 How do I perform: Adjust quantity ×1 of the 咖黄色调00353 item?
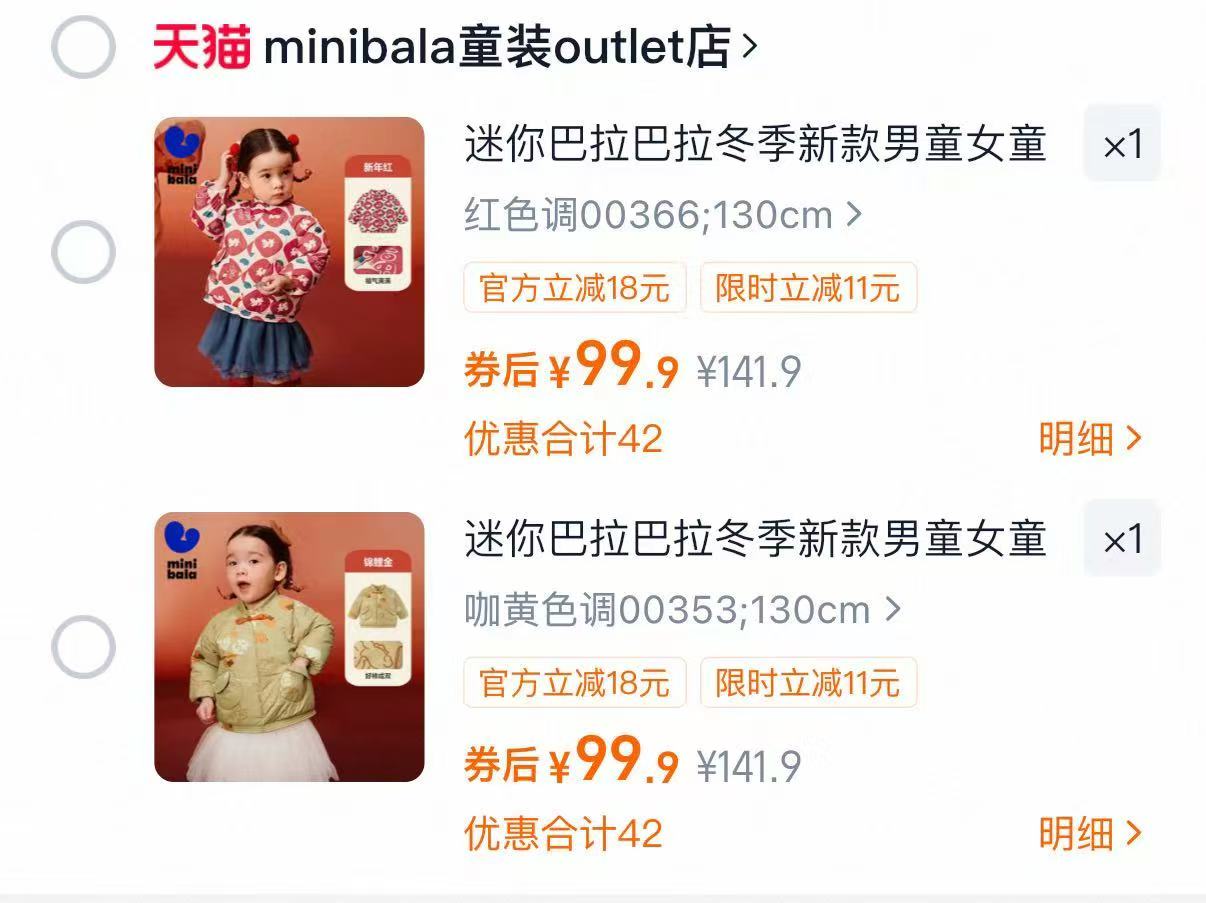1122,540
